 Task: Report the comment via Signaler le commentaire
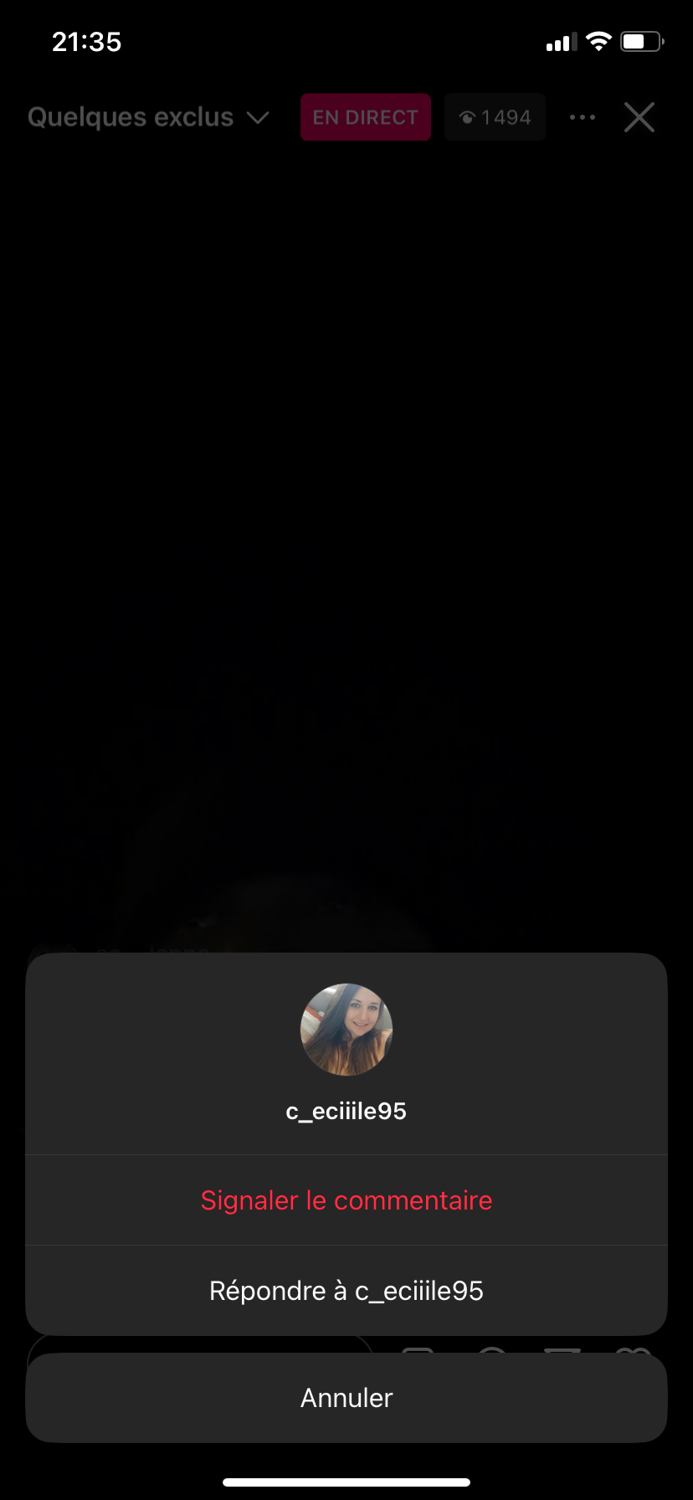coord(346,1200)
